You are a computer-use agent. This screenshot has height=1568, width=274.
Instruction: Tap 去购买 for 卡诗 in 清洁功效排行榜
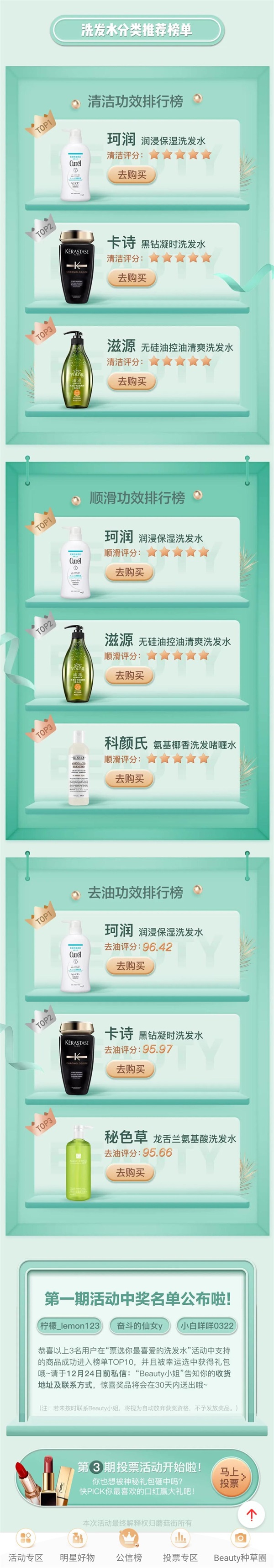(x=132, y=278)
